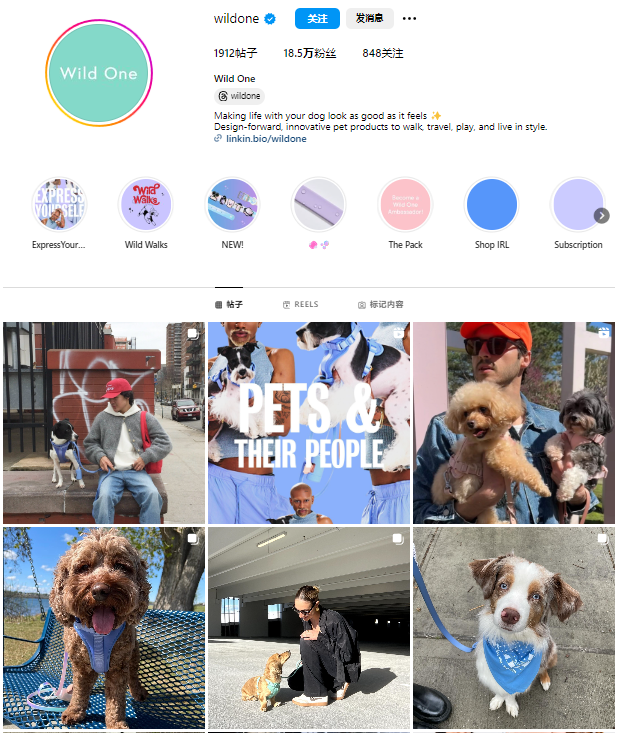View the followers count 18.5万粉丝
The height and width of the screenshot is (733, 619).
[308, 53]
